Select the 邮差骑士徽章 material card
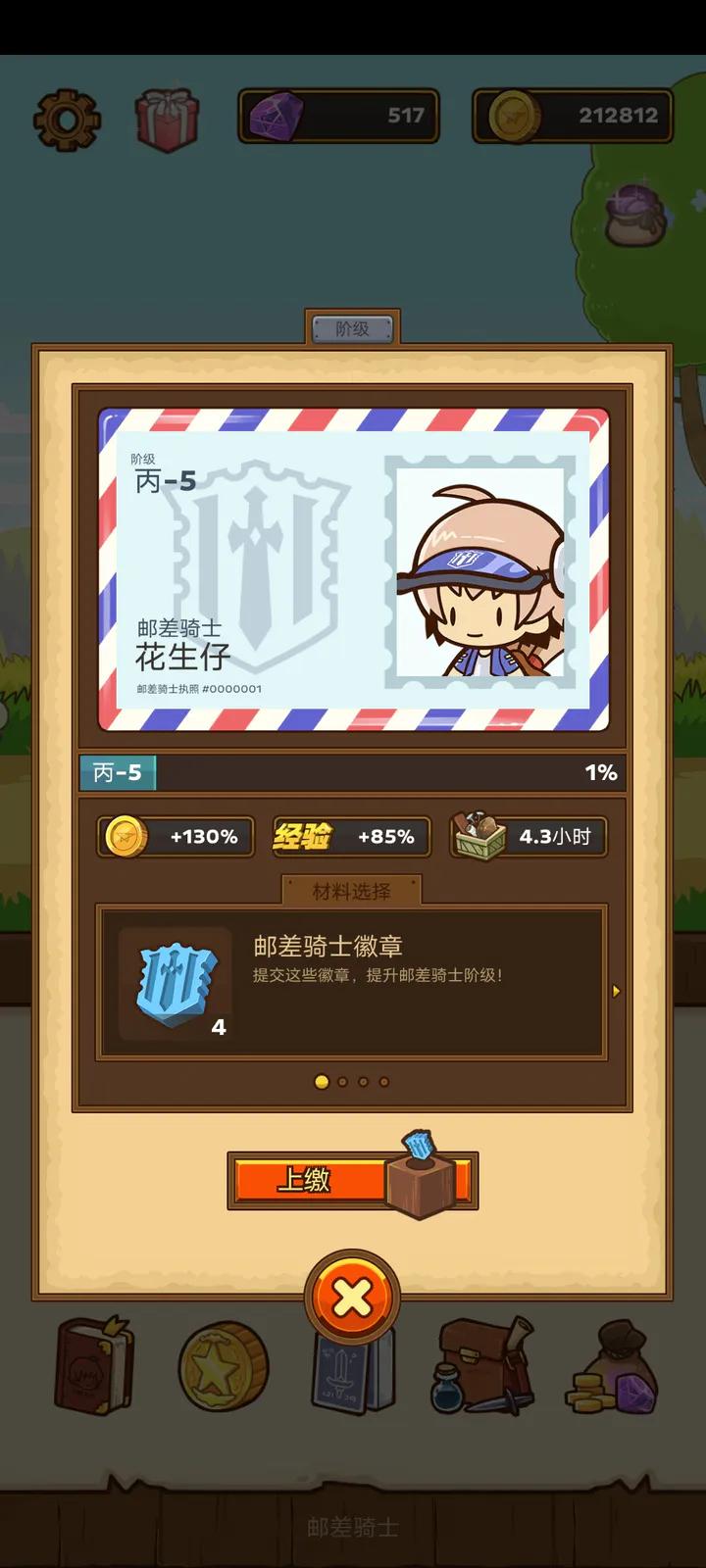 coord(351,983)
